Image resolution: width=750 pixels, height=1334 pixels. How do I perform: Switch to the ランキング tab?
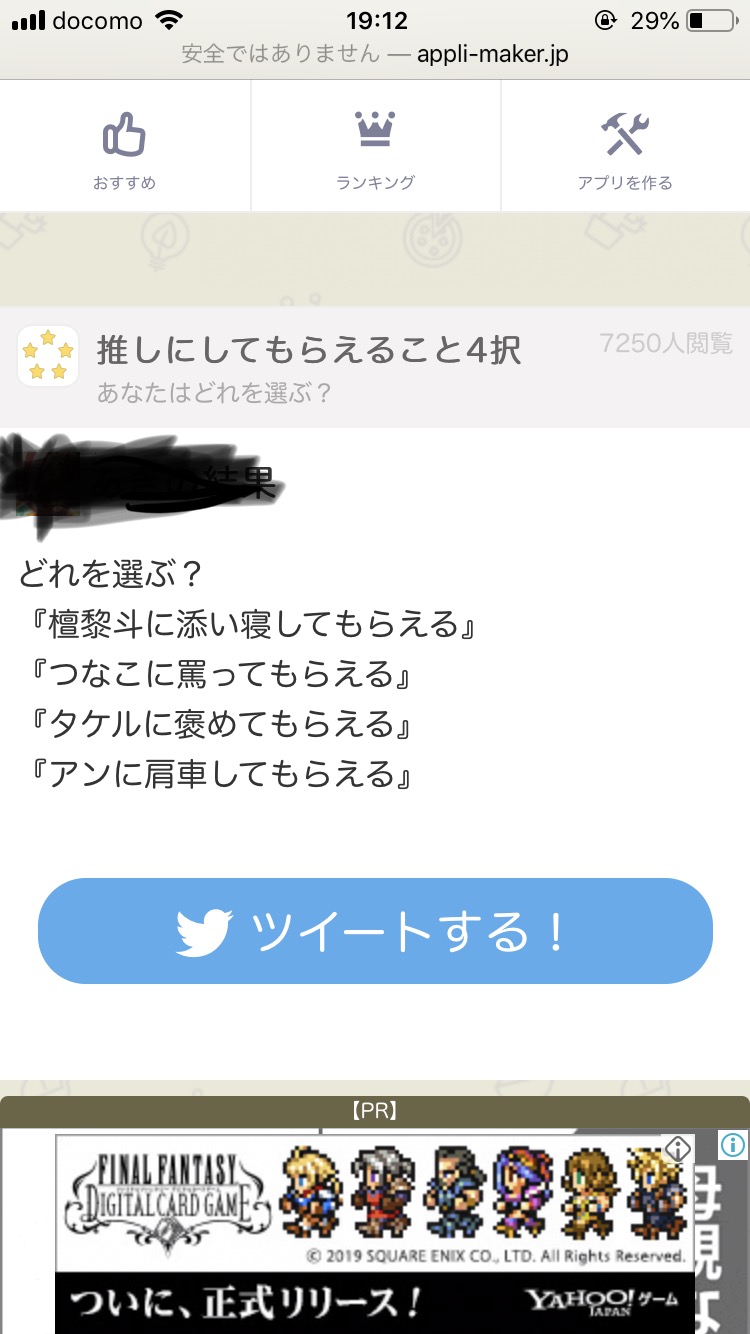tap(375, 148)
